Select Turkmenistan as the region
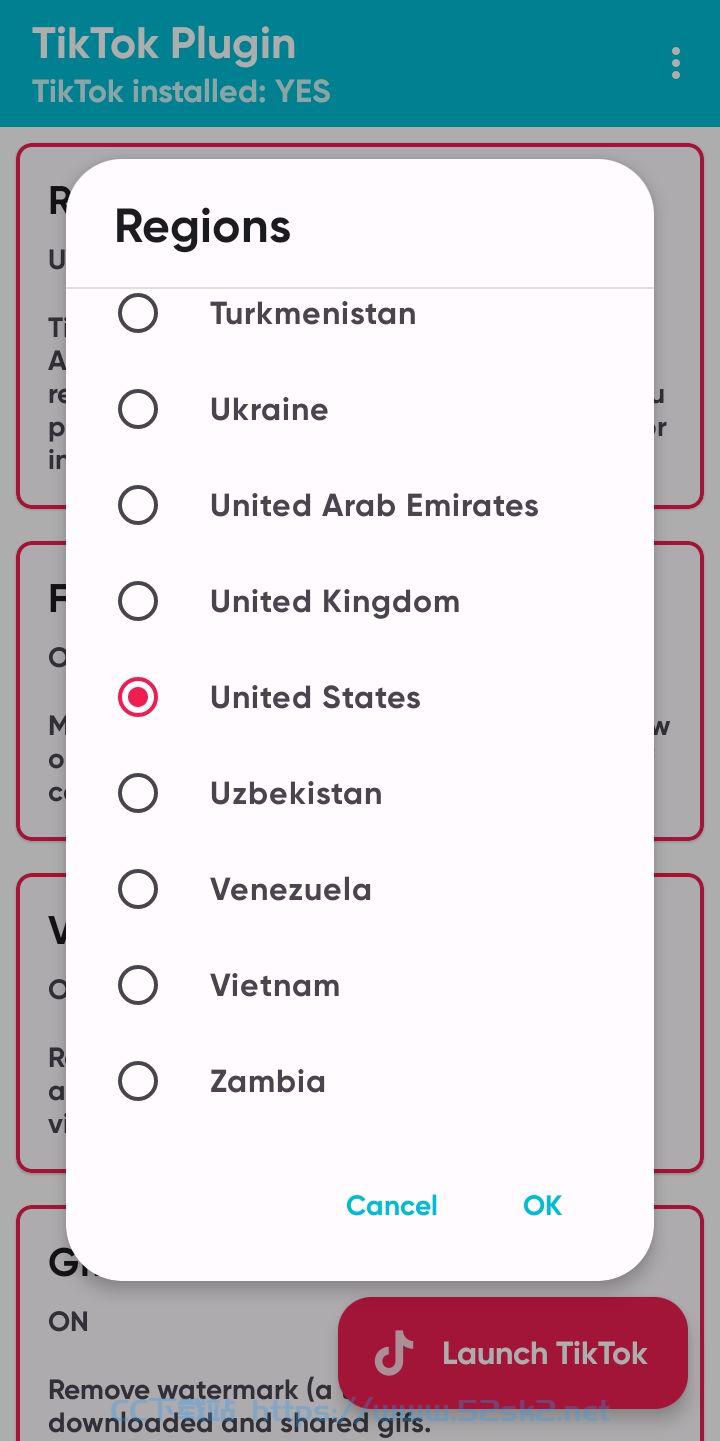 (x=360, y=313)
